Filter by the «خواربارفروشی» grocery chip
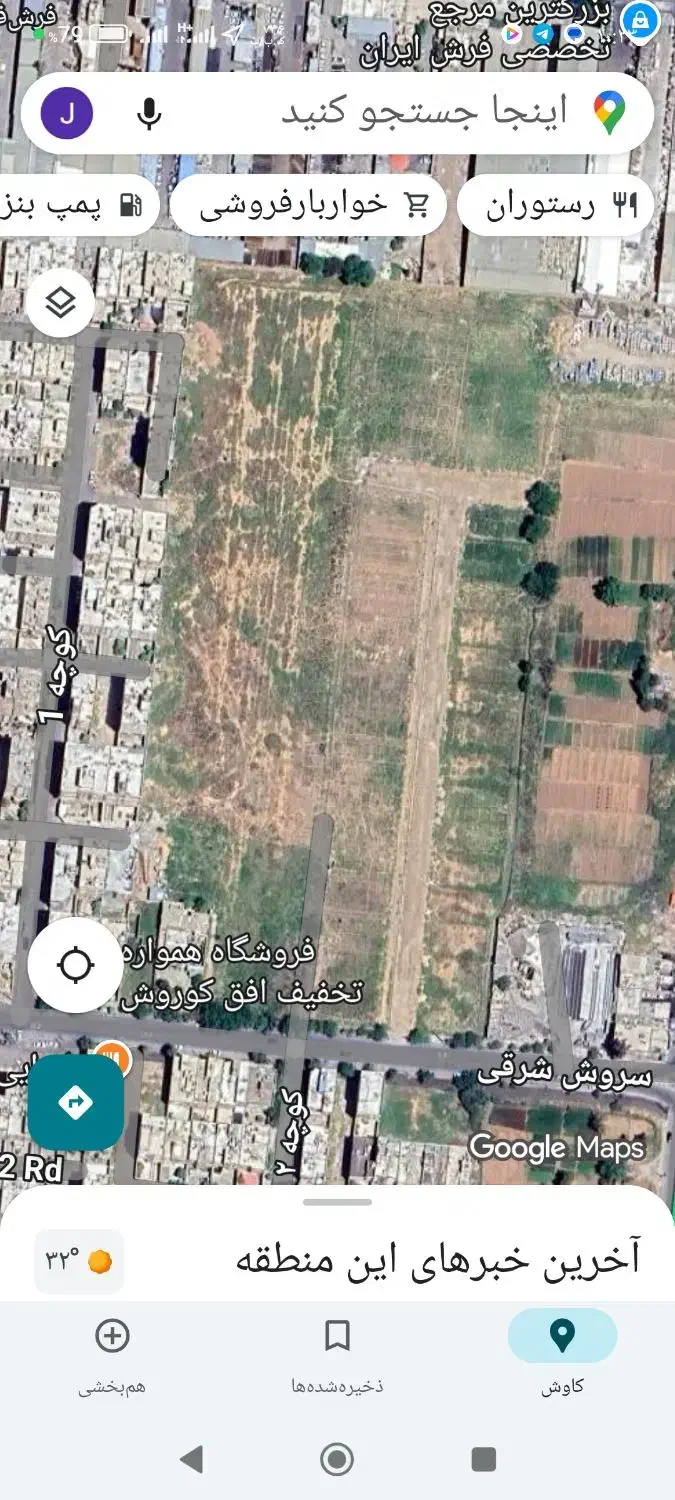The image size is (675, 1500). 309,206
